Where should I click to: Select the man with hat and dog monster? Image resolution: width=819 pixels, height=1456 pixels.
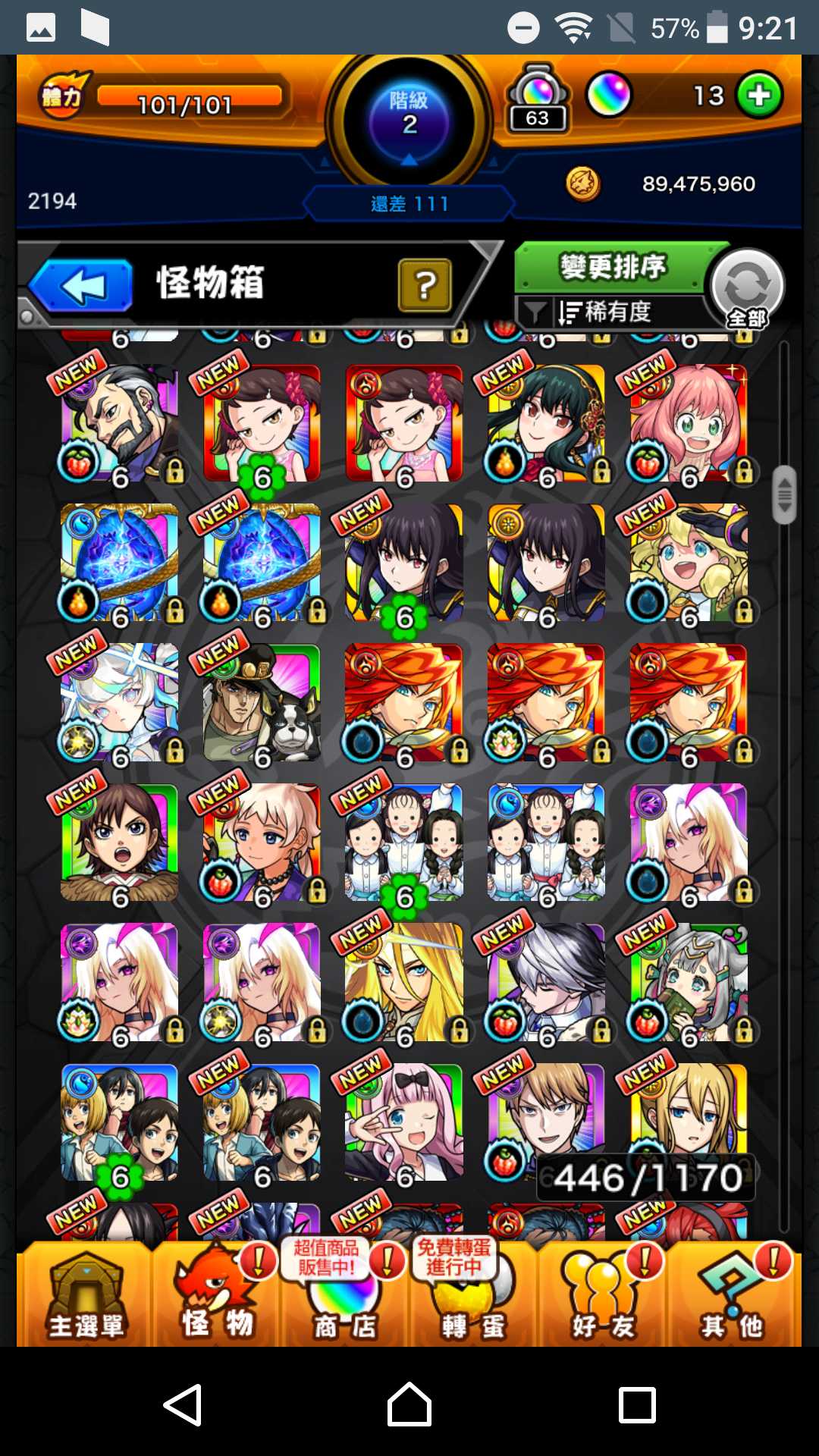click(x=262, y=703)
